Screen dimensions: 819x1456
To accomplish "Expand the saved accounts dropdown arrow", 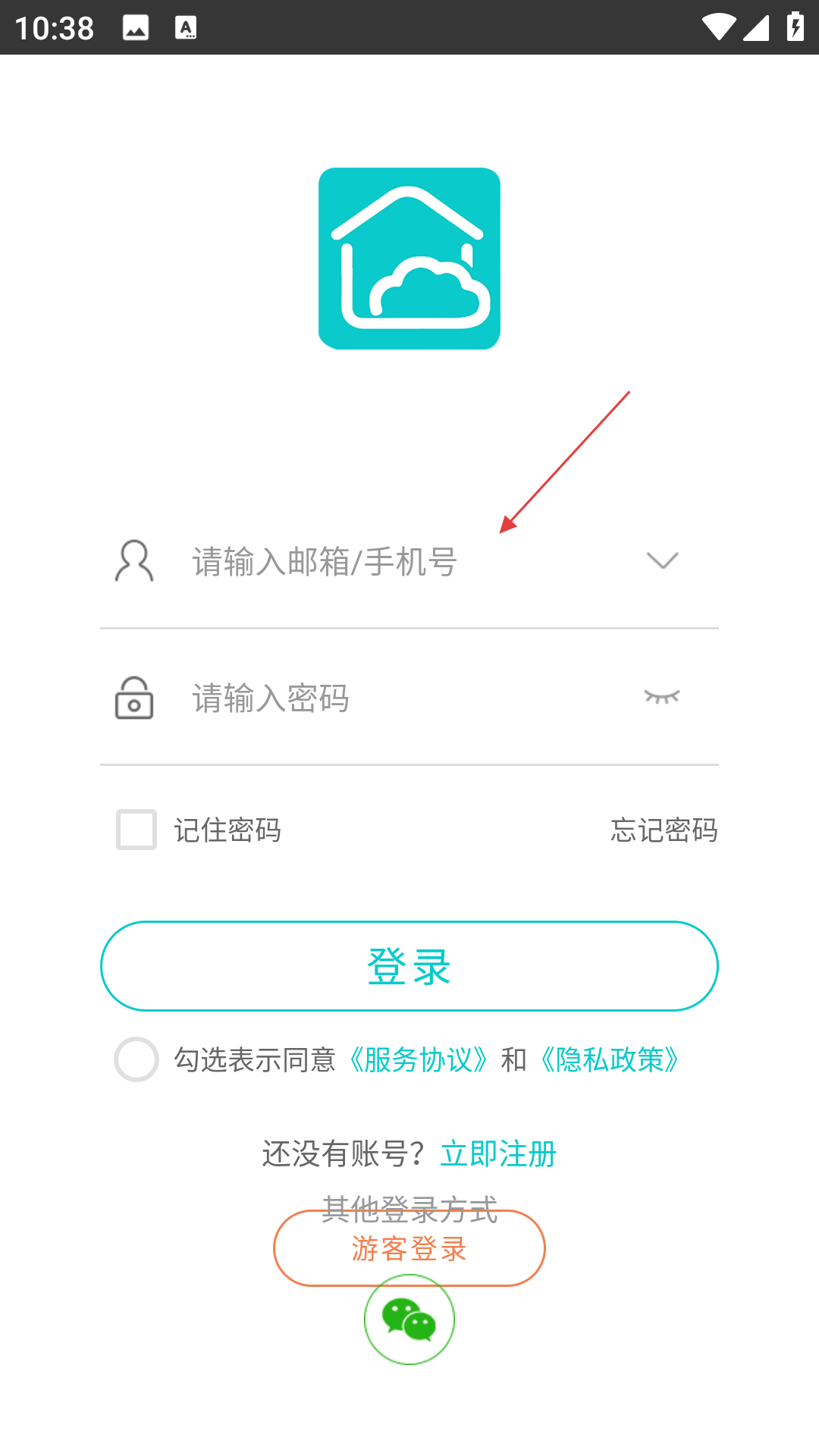I will pos(662,560).
